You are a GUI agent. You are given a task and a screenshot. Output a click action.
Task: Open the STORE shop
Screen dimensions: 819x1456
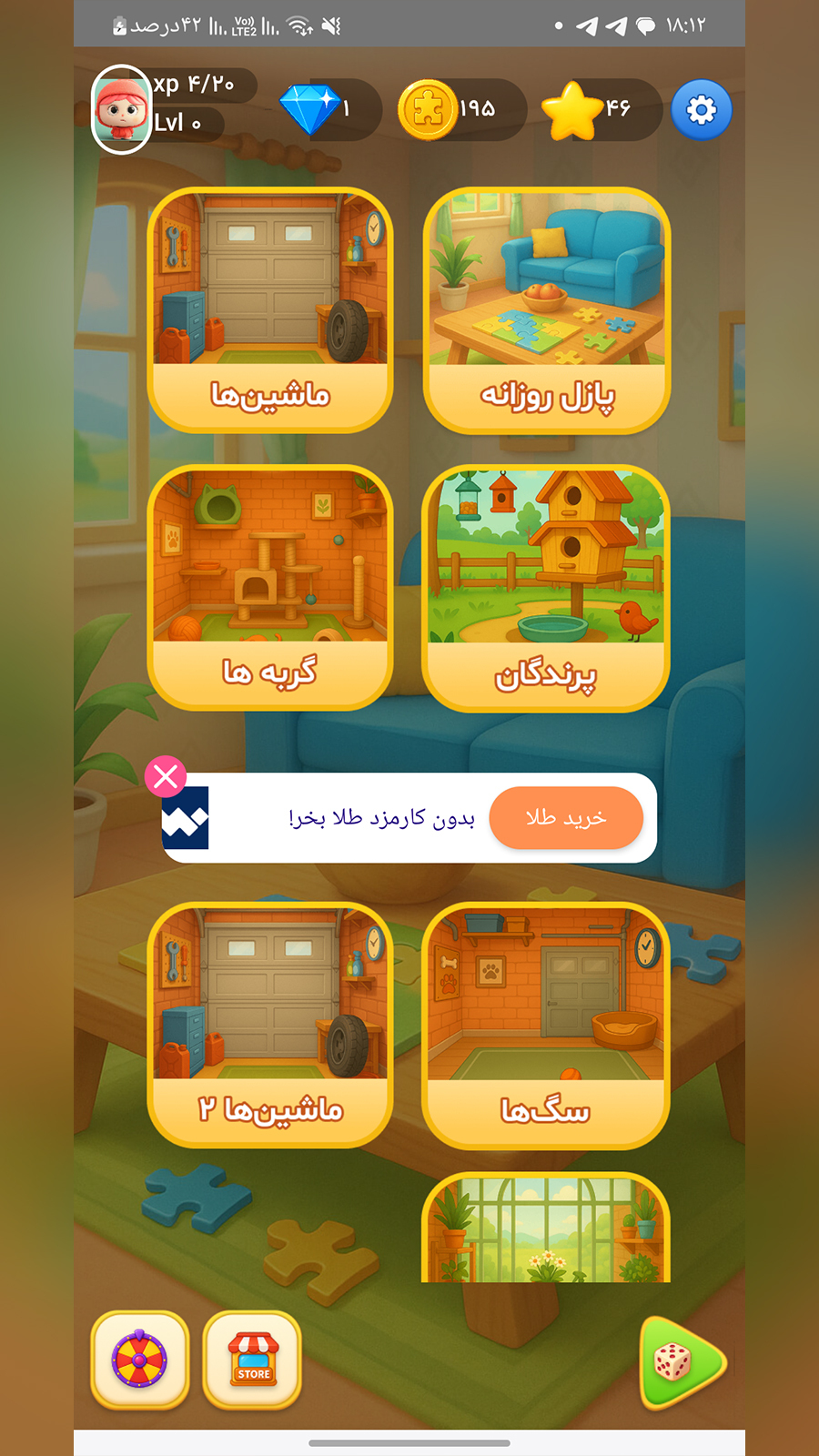(252, 1360)
